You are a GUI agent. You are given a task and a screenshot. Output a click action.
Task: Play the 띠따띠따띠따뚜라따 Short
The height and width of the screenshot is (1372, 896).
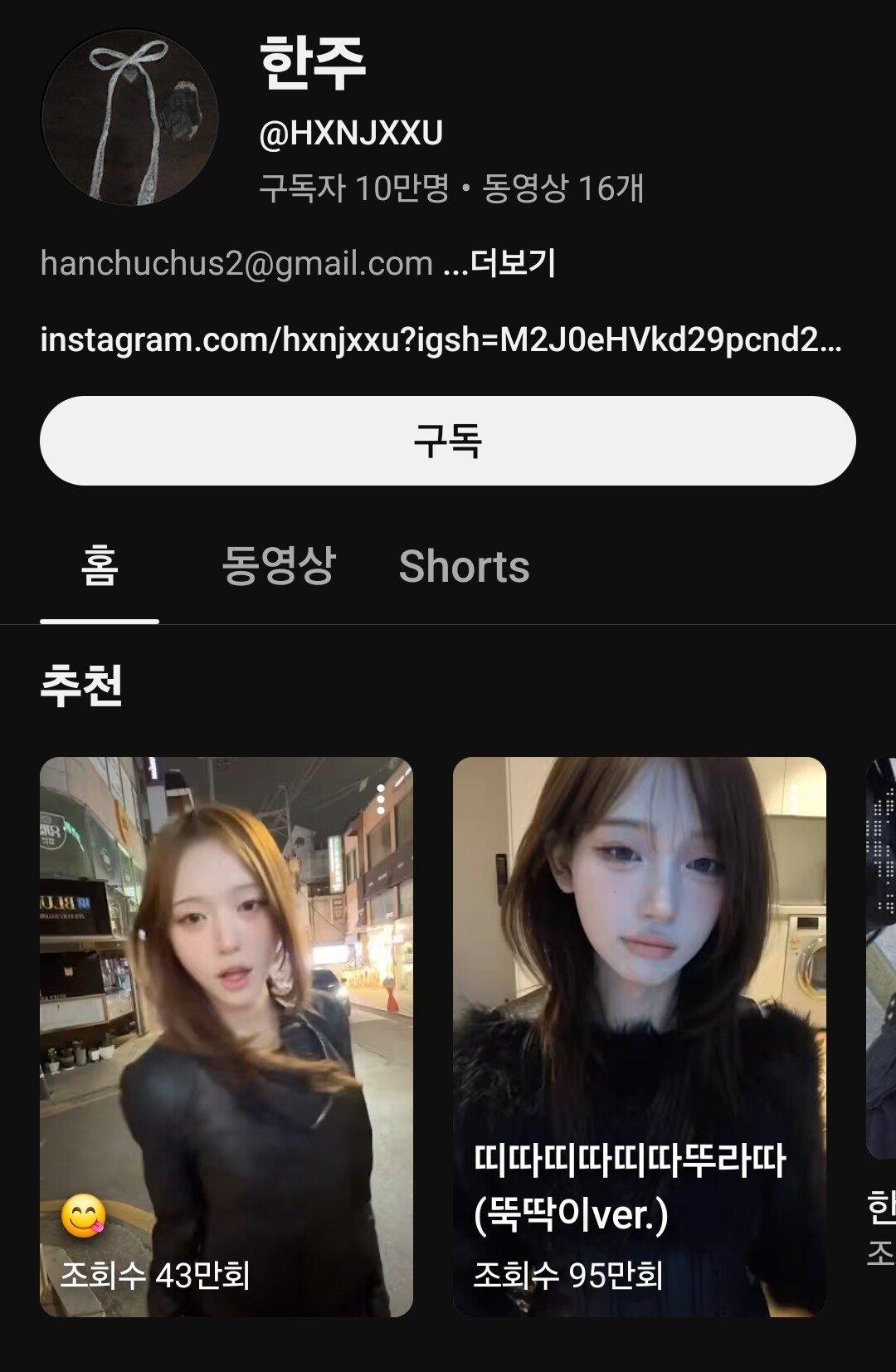tap(639, 1036)
